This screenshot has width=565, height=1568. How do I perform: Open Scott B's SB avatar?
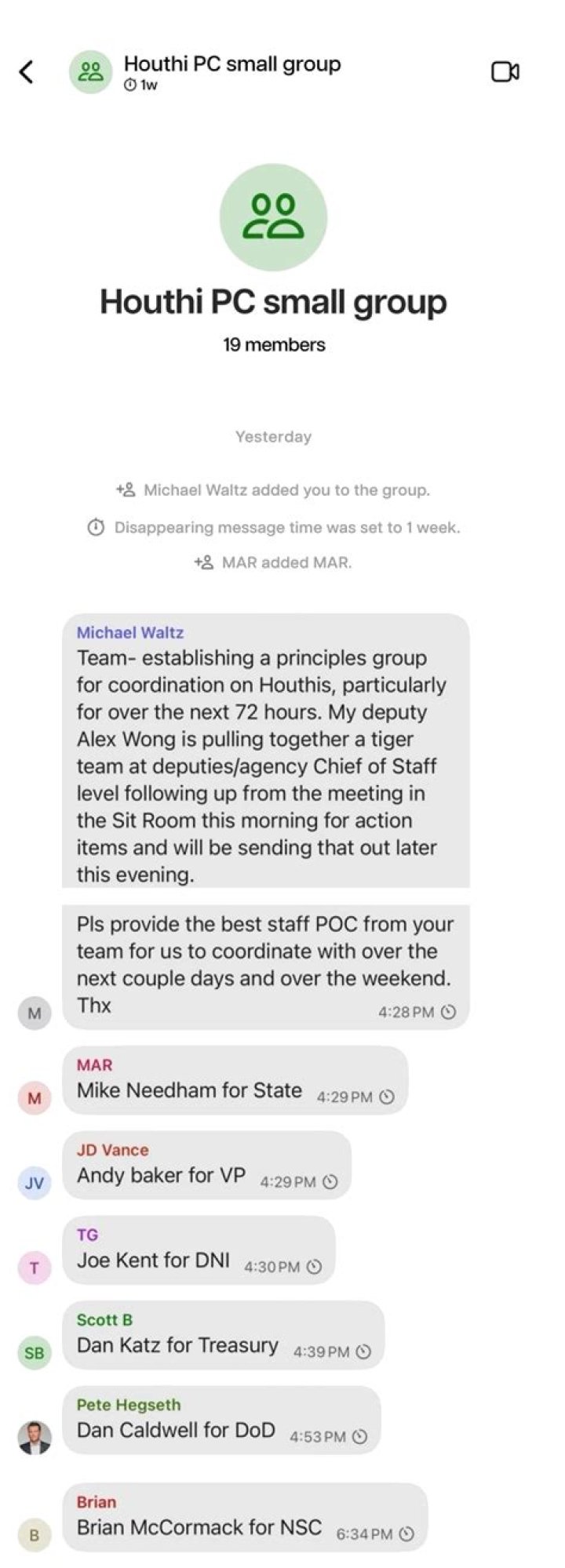coord(35,1353)
